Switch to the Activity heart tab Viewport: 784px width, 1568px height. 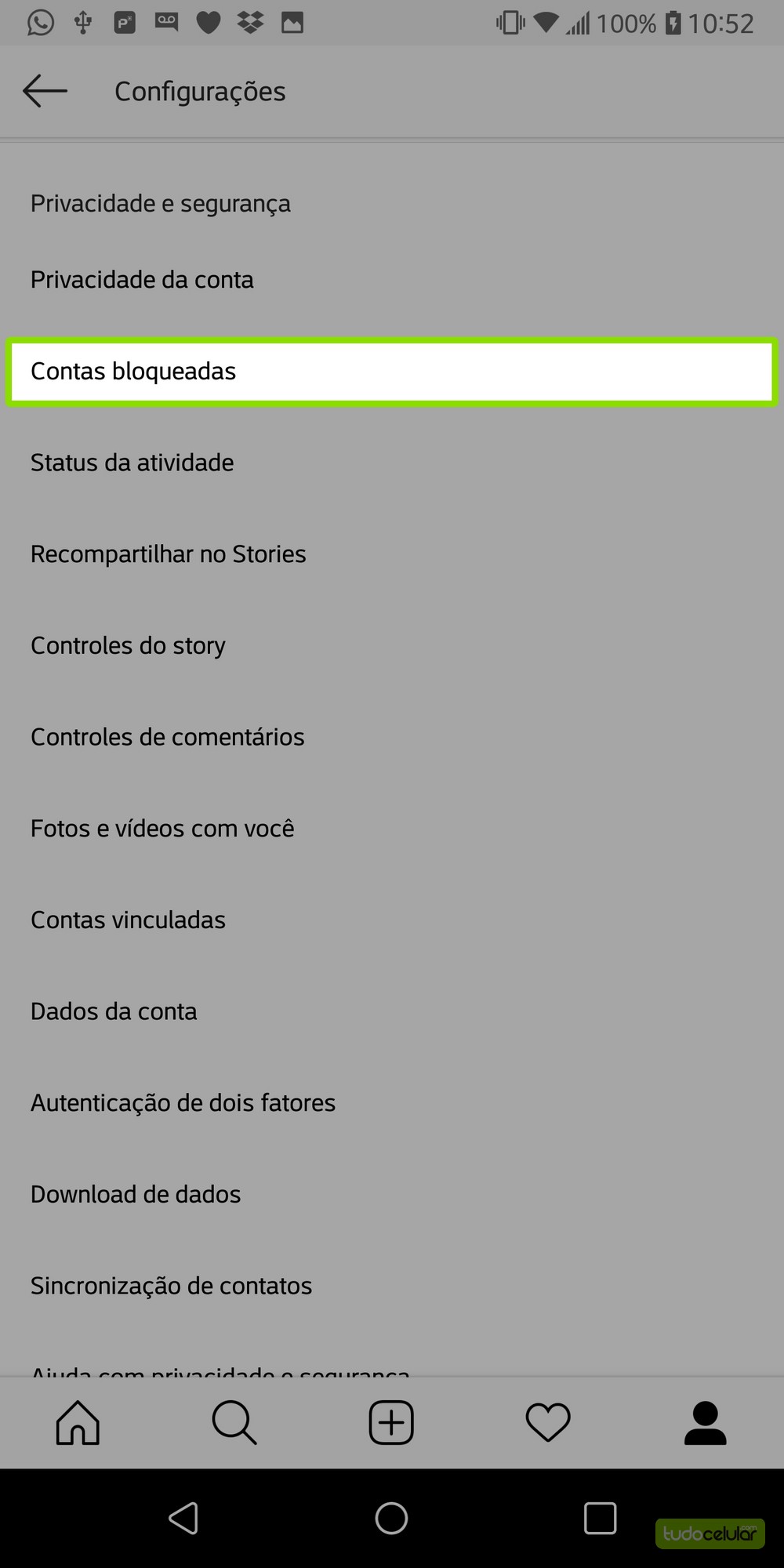point(548,1422)
